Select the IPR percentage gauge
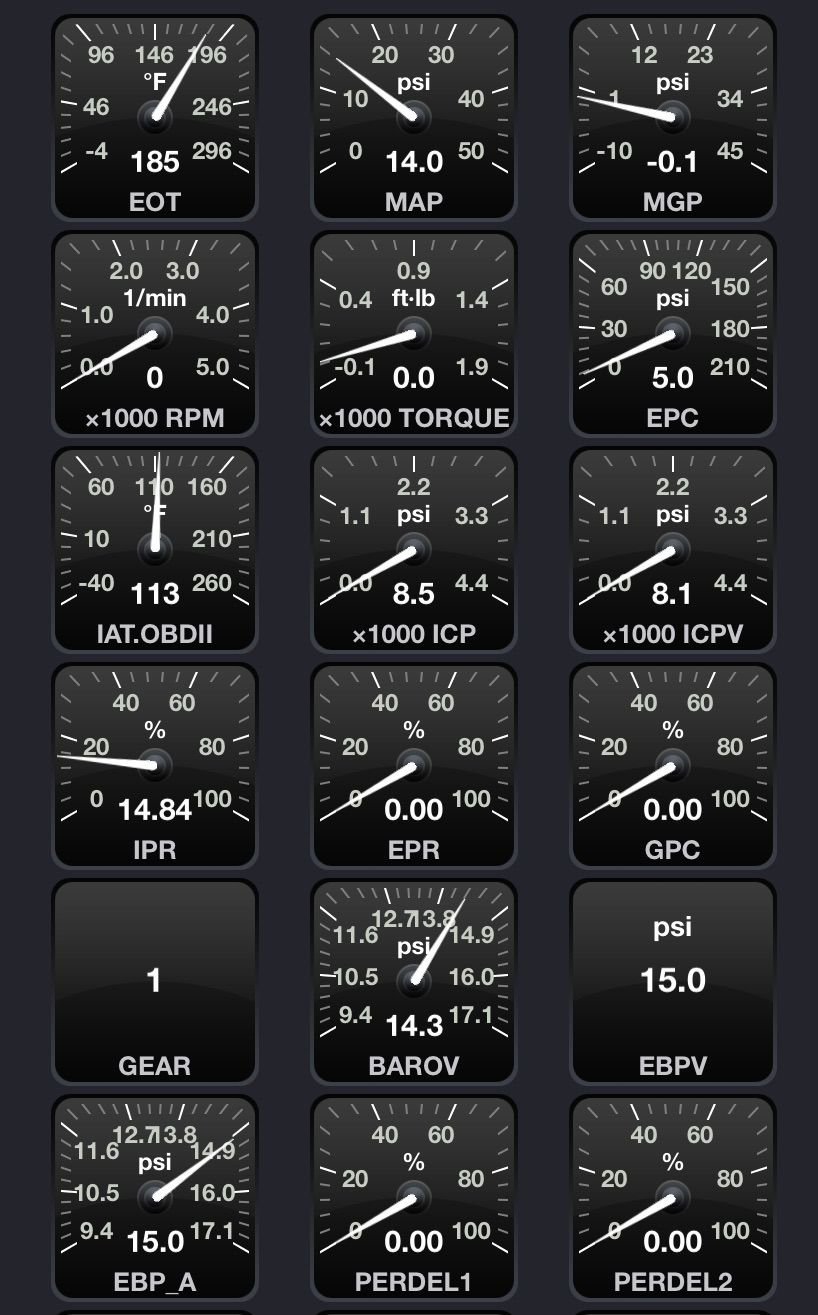Viewport: 818px width, 1315px height. 155,765
